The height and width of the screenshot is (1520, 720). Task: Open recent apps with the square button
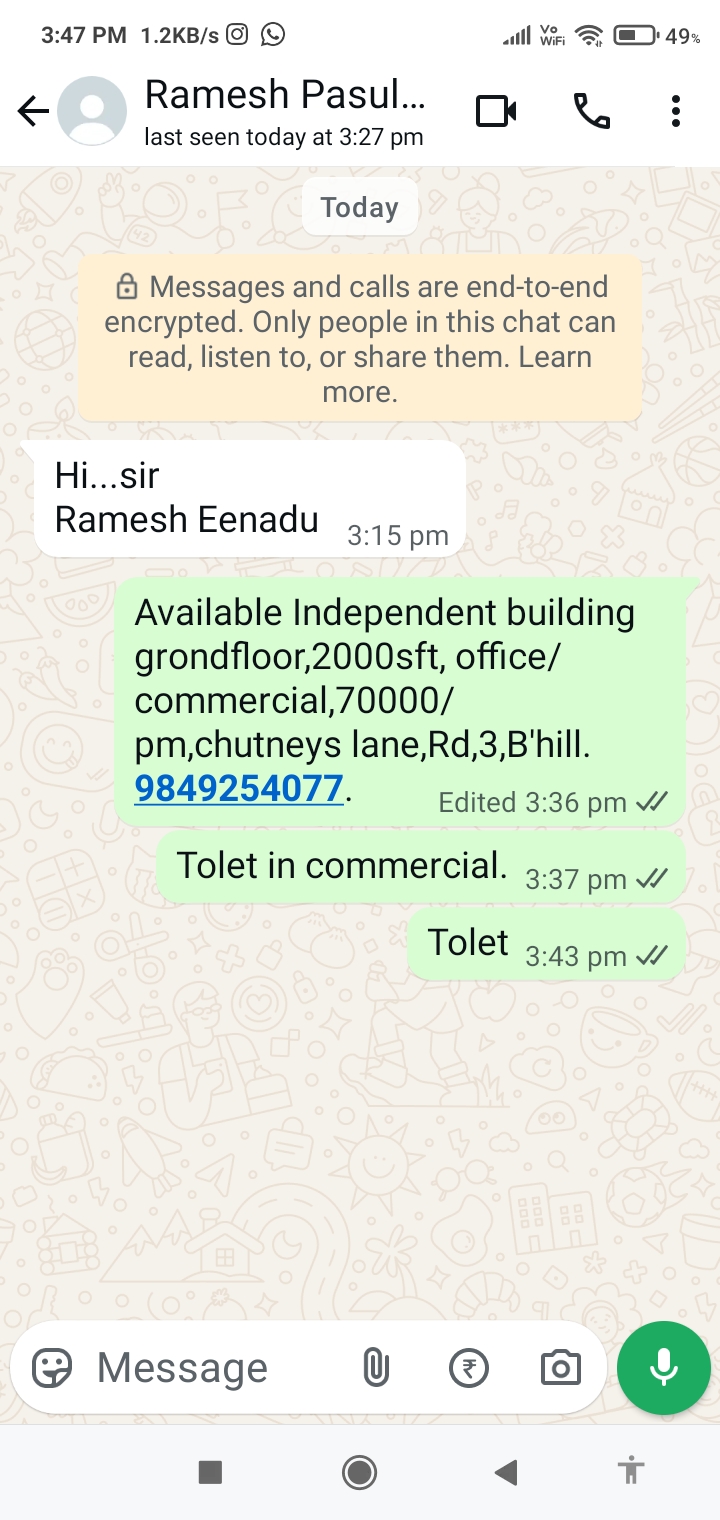[210, 1472]
